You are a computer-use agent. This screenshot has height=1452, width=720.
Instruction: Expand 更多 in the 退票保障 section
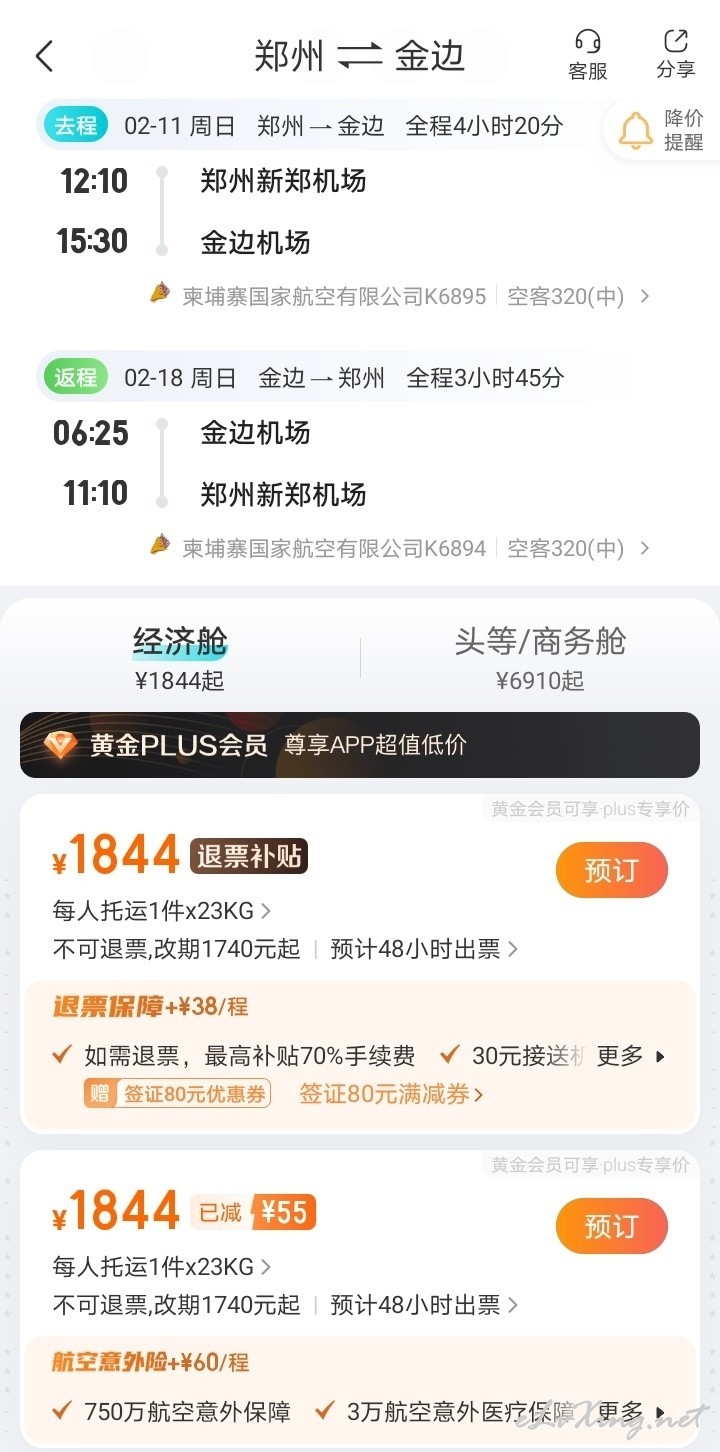(631, 1056)
